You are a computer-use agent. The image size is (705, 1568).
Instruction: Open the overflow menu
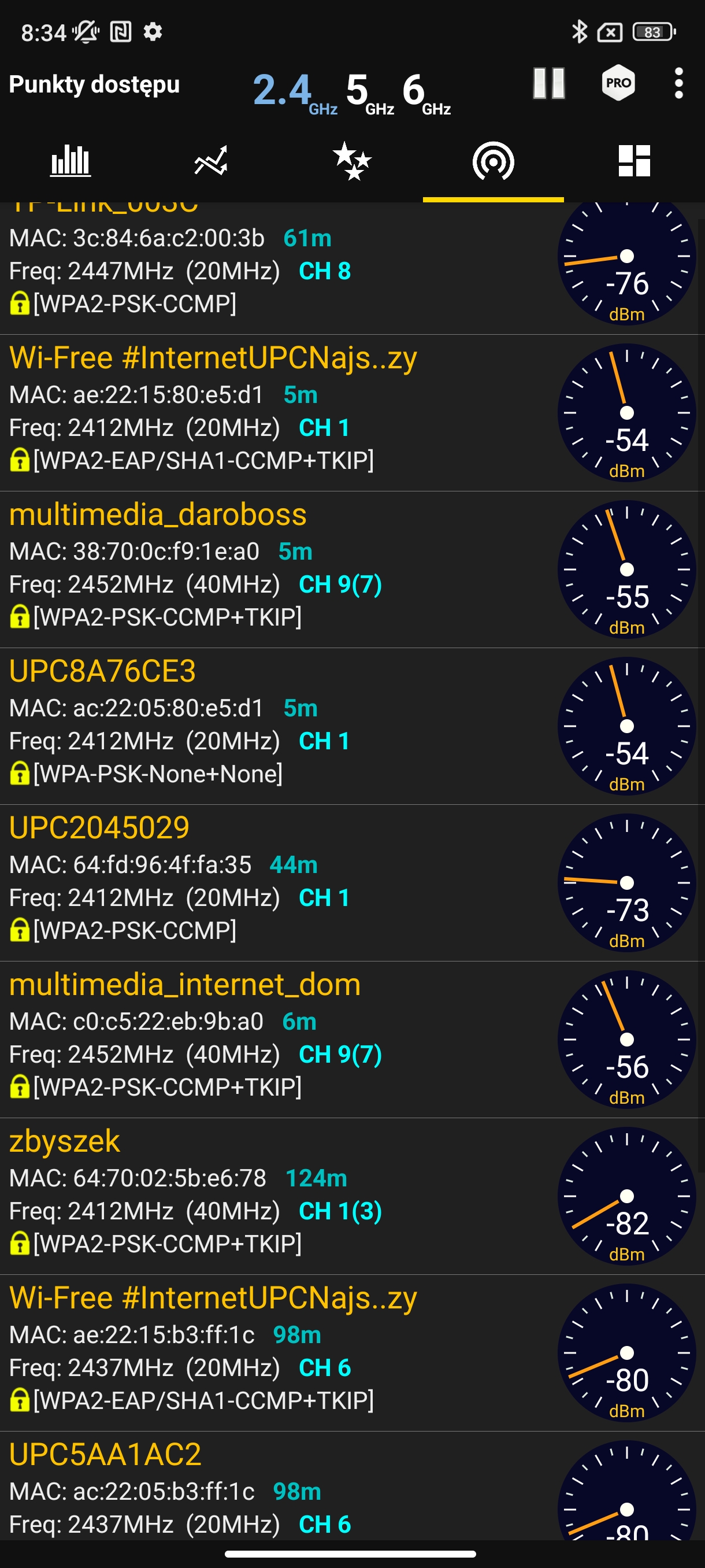tap(679, 83)
